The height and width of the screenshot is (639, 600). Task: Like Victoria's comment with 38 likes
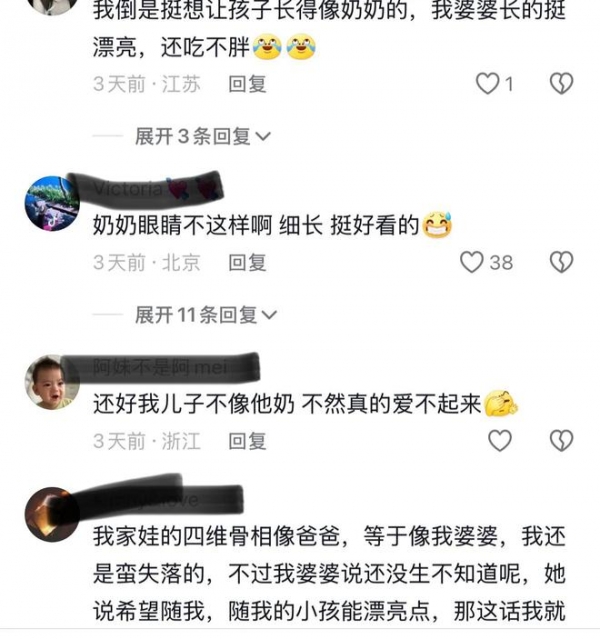[472, 262]
